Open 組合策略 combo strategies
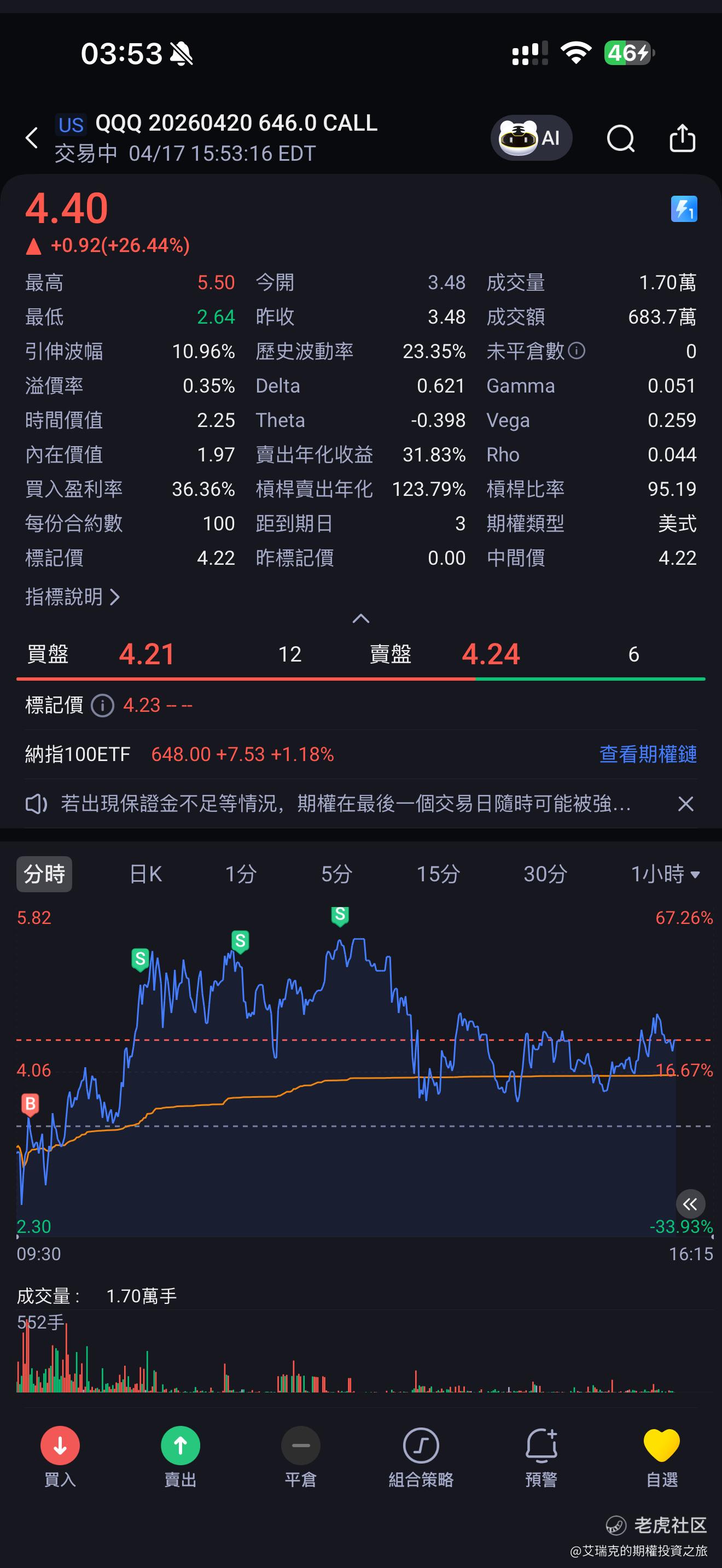 tap(421, 1456)
